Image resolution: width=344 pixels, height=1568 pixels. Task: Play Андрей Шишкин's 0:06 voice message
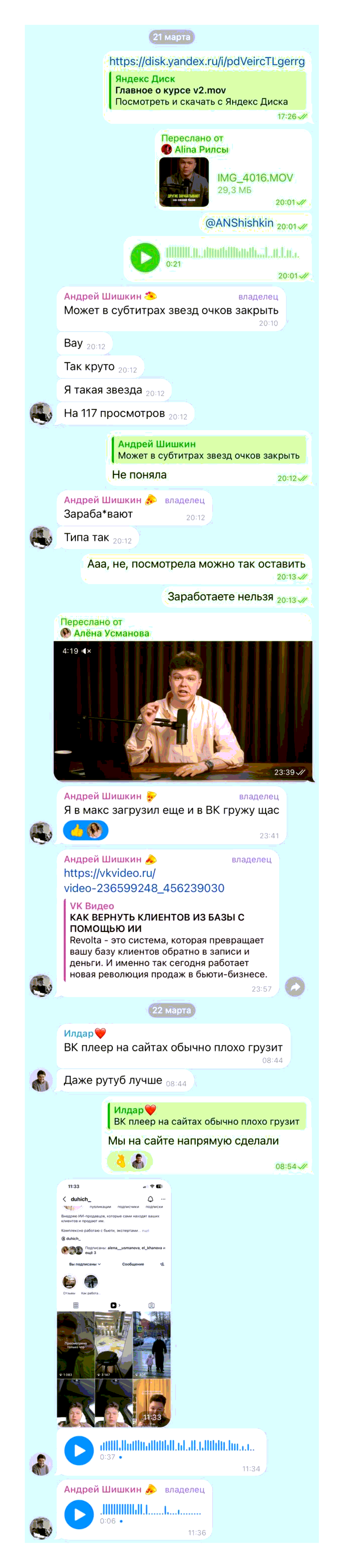coord(79,1514)
